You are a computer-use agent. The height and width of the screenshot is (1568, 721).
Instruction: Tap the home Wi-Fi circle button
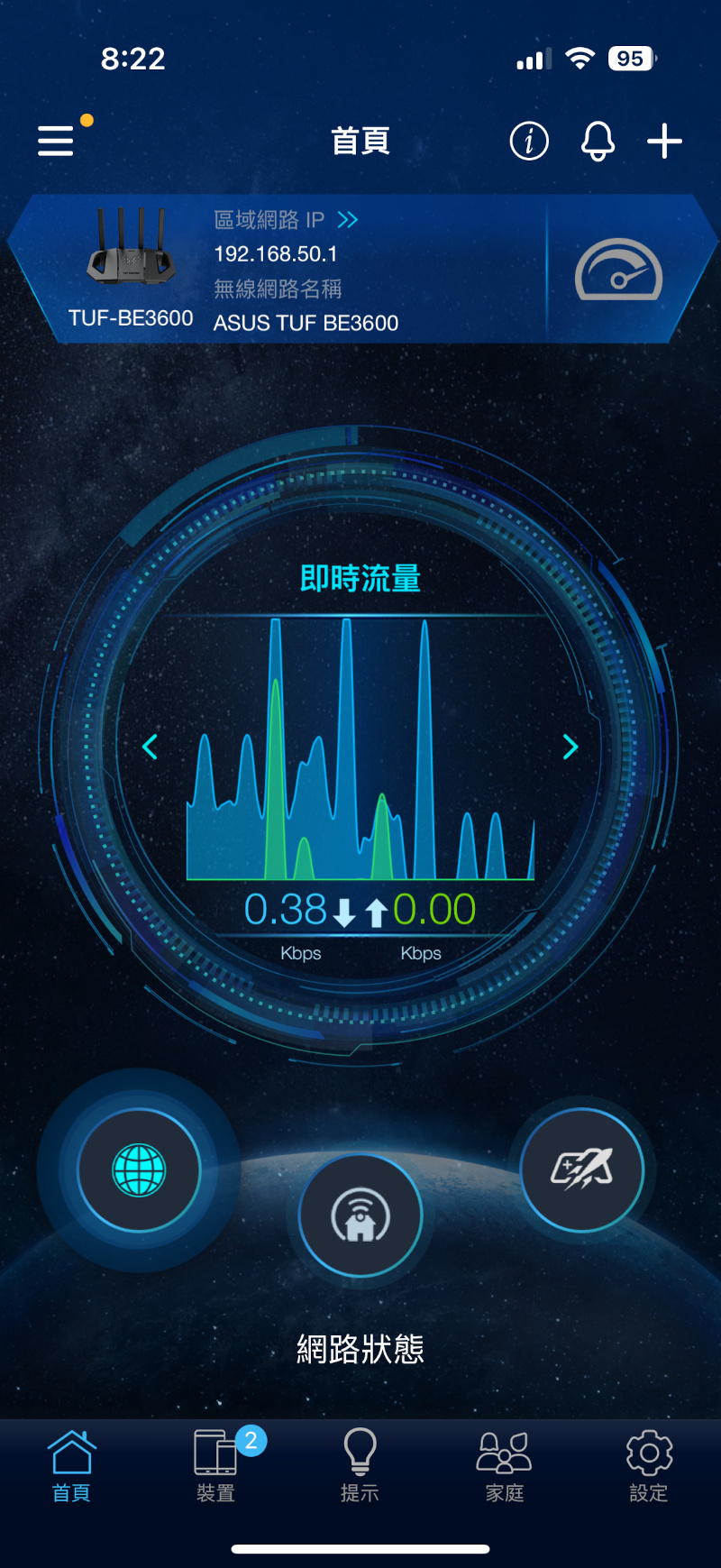[x=360, y=1215]
